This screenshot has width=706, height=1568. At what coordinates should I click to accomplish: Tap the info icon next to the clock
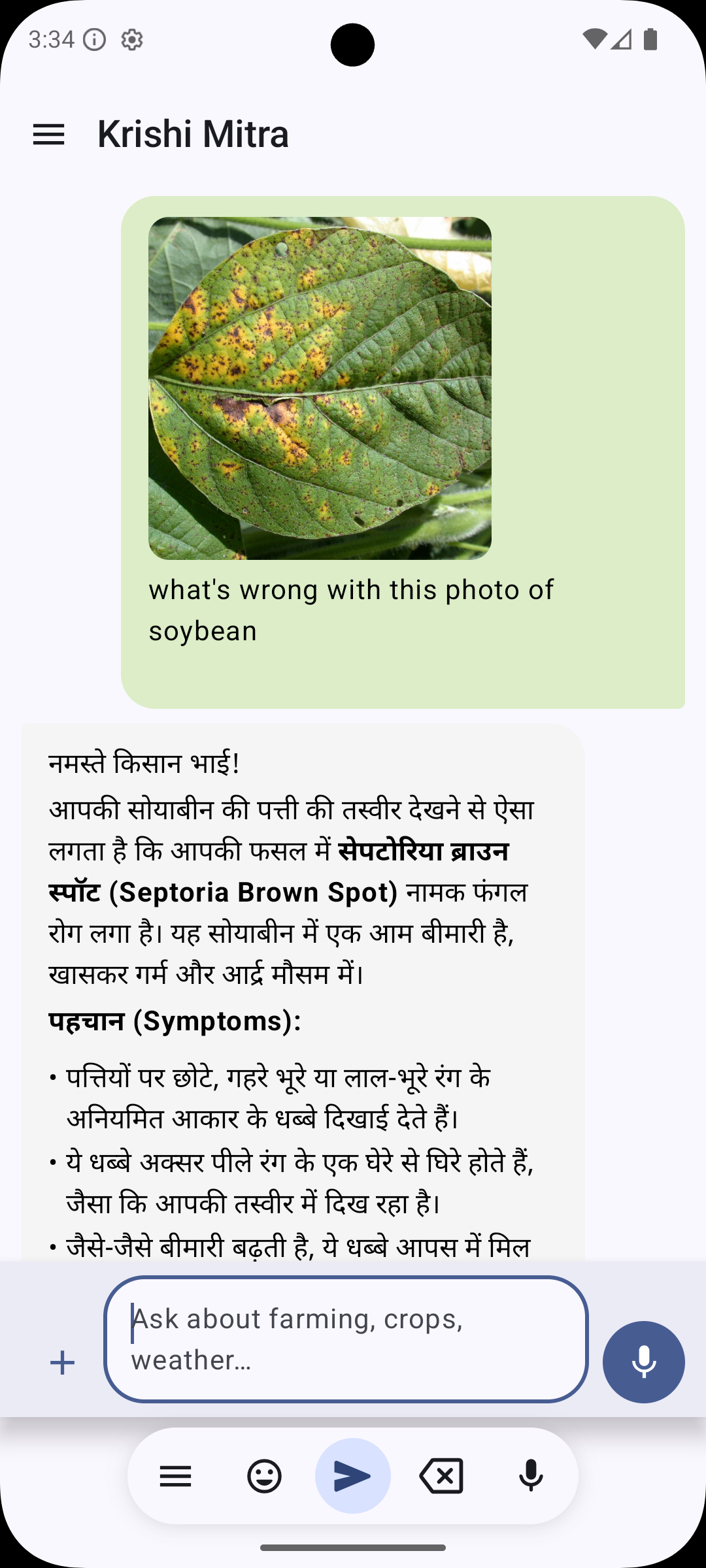click(x=93, y=41)
